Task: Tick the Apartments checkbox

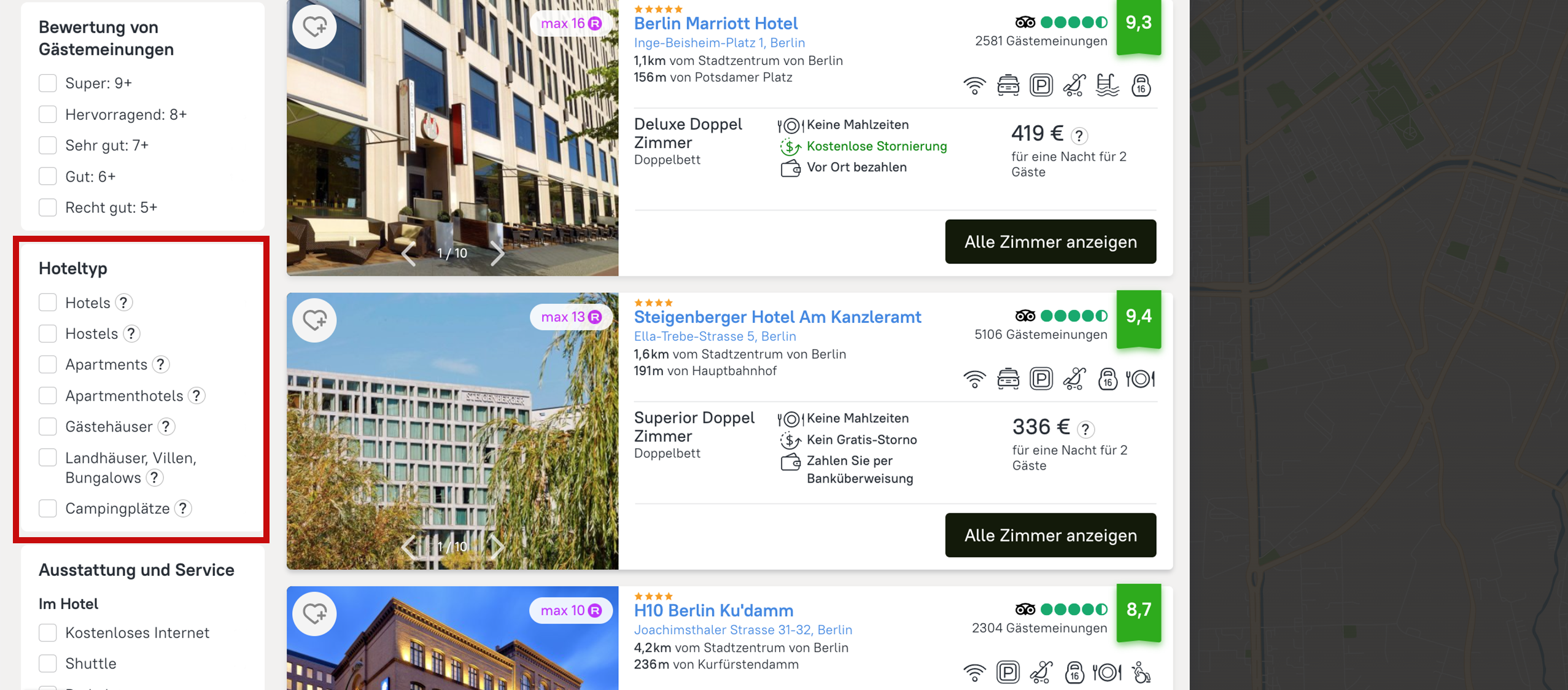Action: click(x=47, y=365)
